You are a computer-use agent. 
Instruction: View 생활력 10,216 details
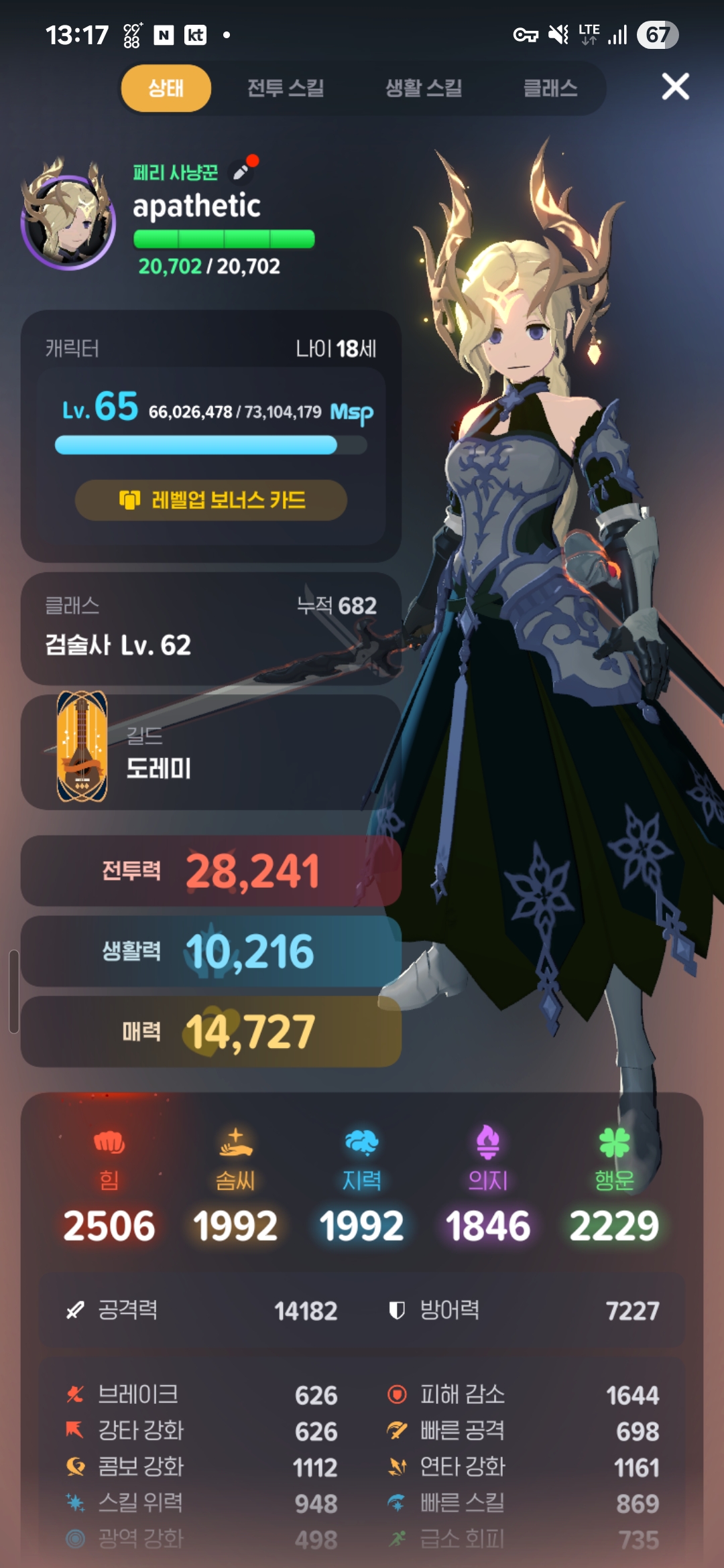tap(211, 951)
